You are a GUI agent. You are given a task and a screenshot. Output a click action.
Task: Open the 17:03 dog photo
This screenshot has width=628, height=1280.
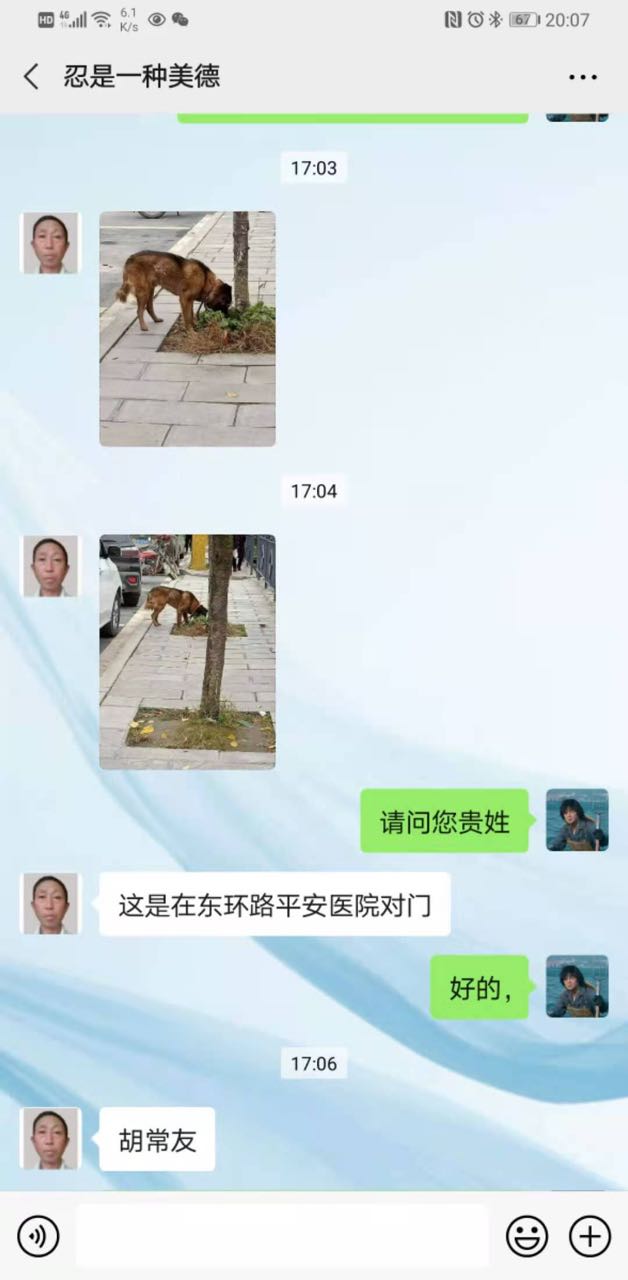[187, 328]
